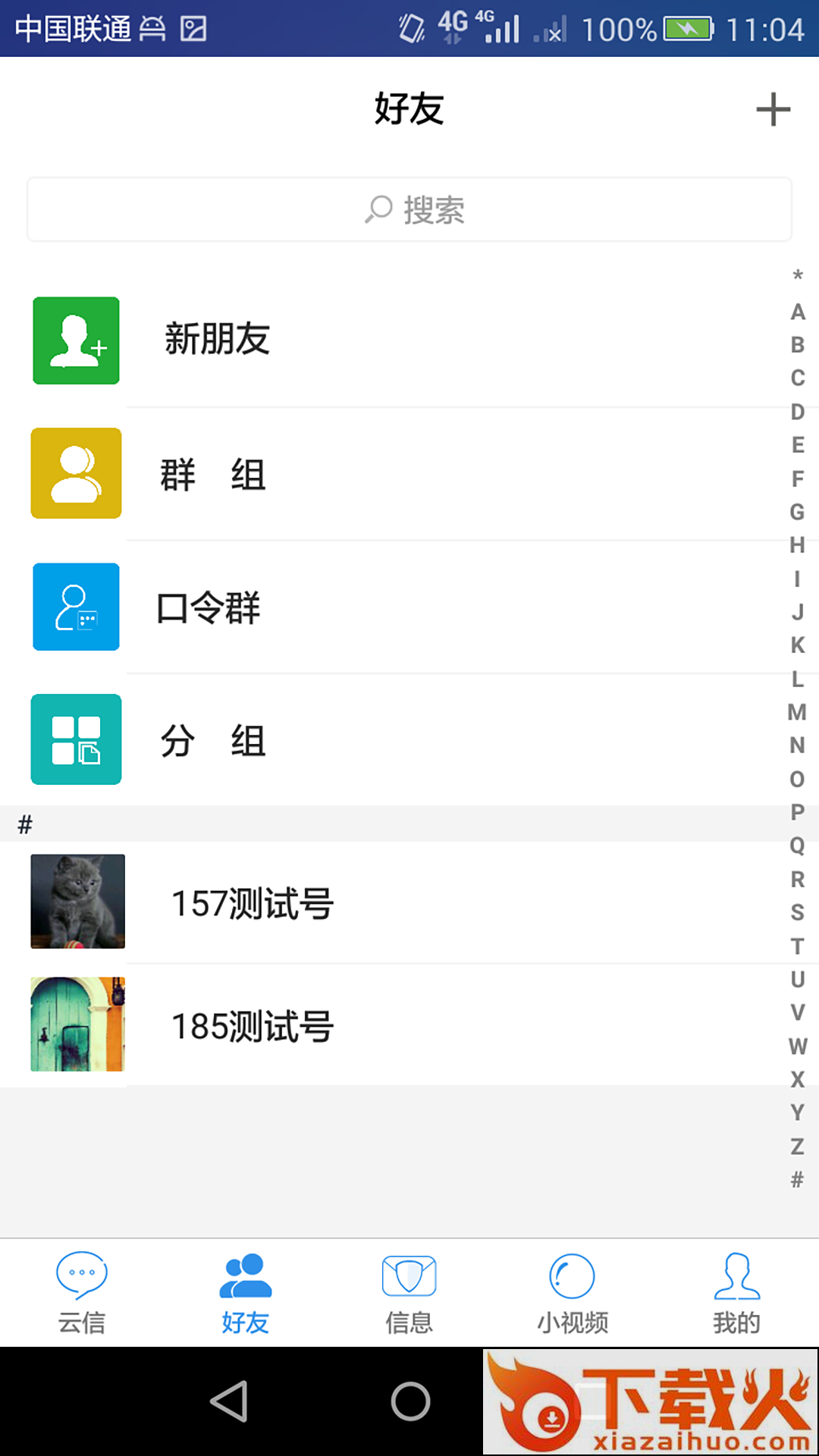Jump to letter Z in index
Image resolution: width=819 pixels, height=1456 pixels.
(797, 1146)
